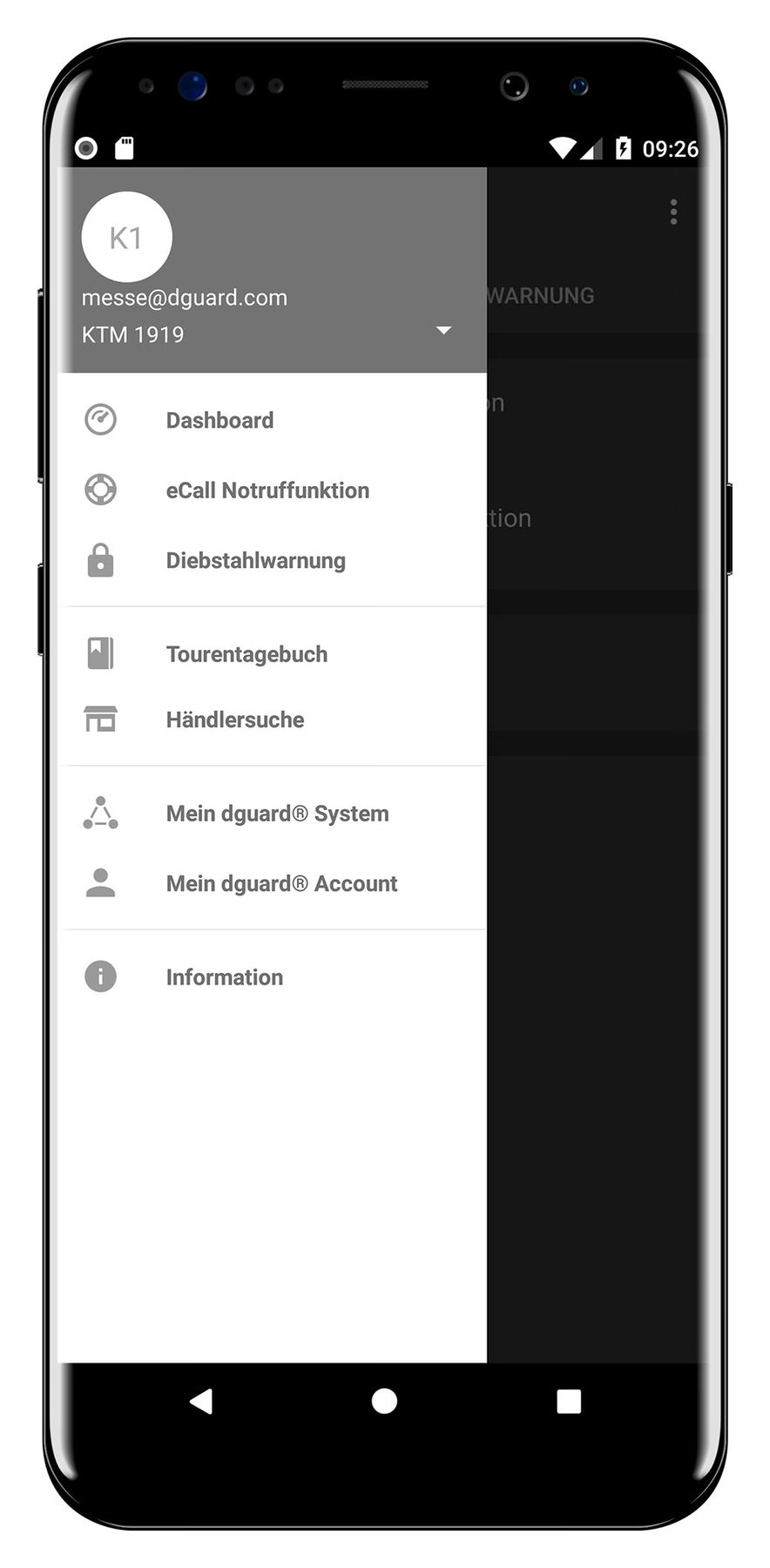View the Information page
Image resolution: width=770 pixels, height=1568 pixels.
point(272,977)
